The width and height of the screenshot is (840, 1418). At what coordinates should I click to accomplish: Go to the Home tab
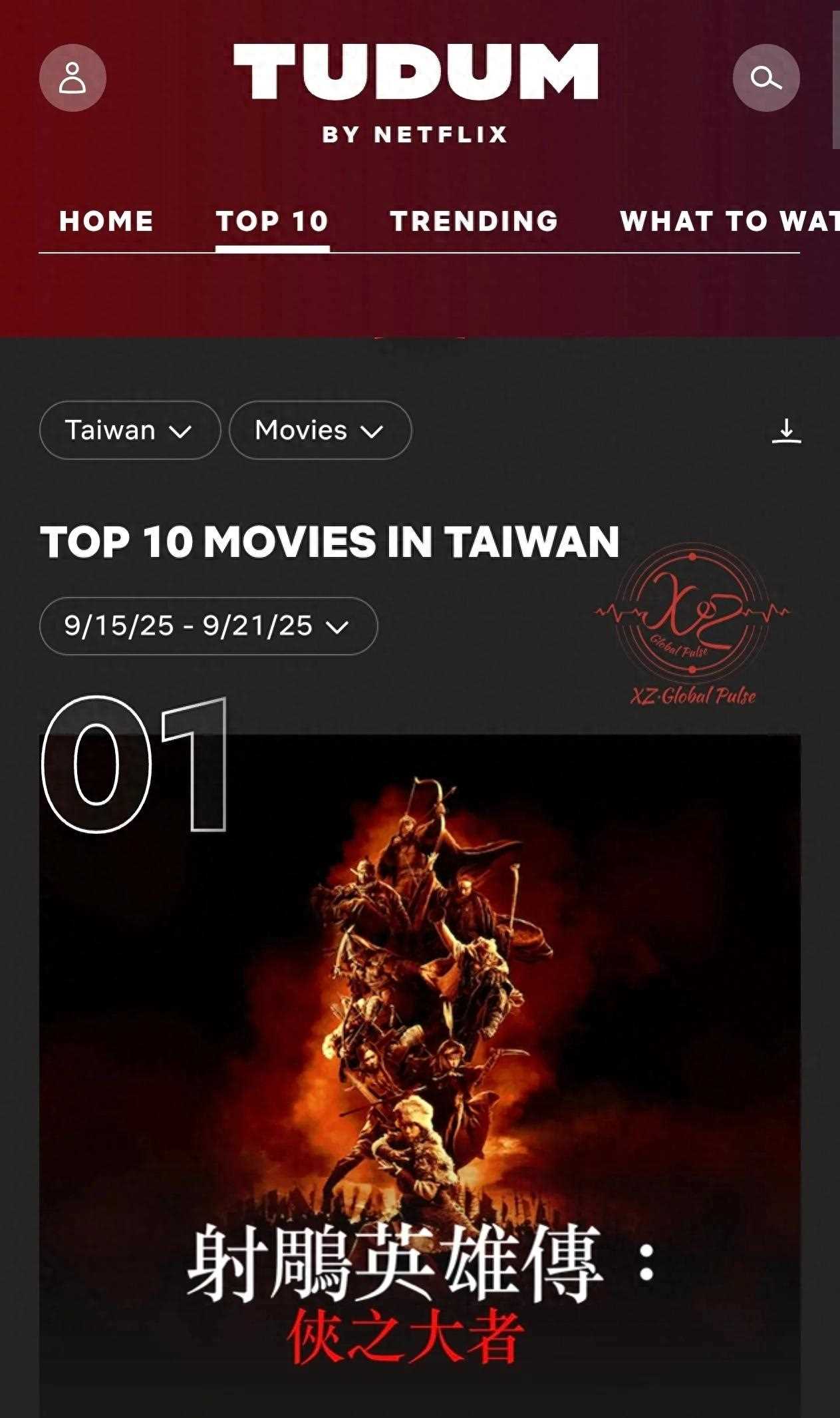[x=106, y=222]
